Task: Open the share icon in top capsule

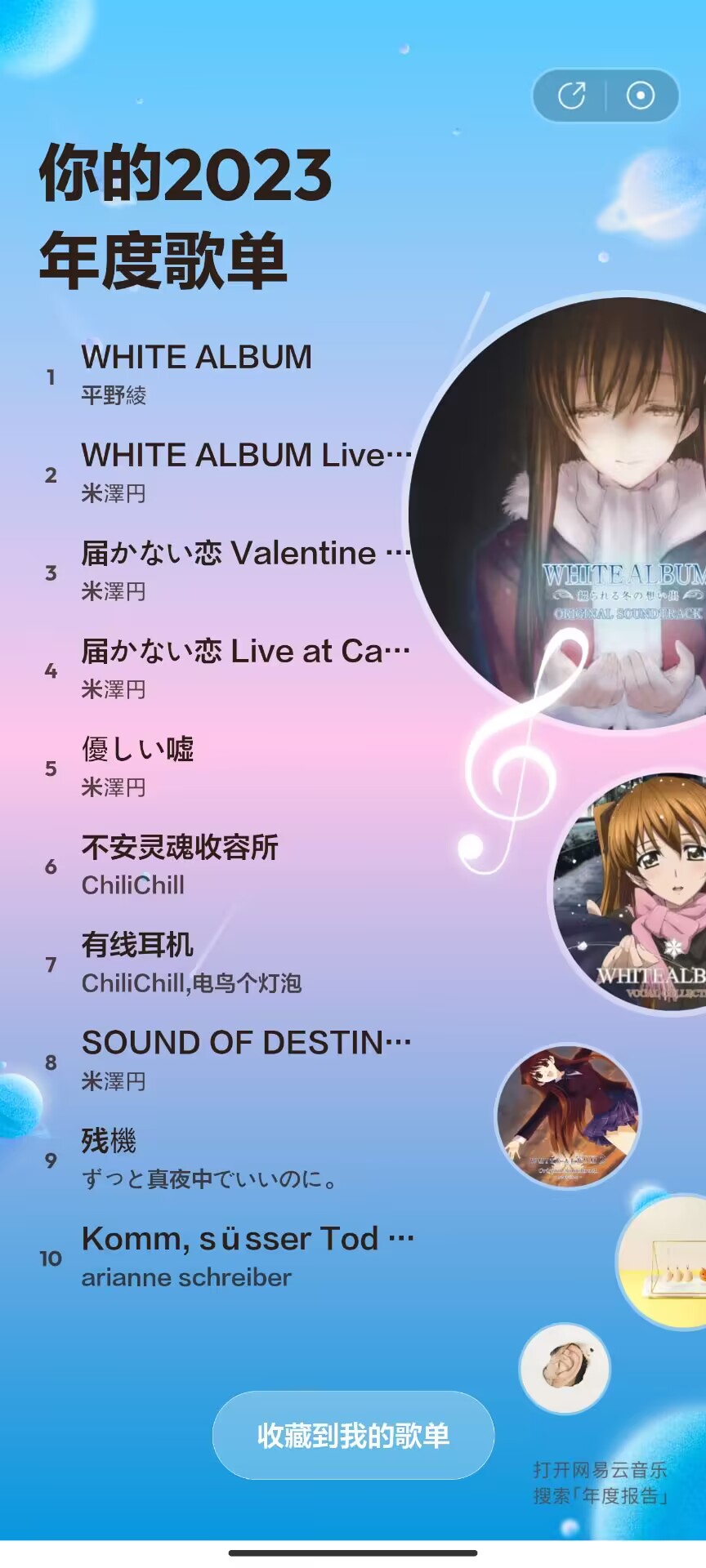Action: pos(571,96)
